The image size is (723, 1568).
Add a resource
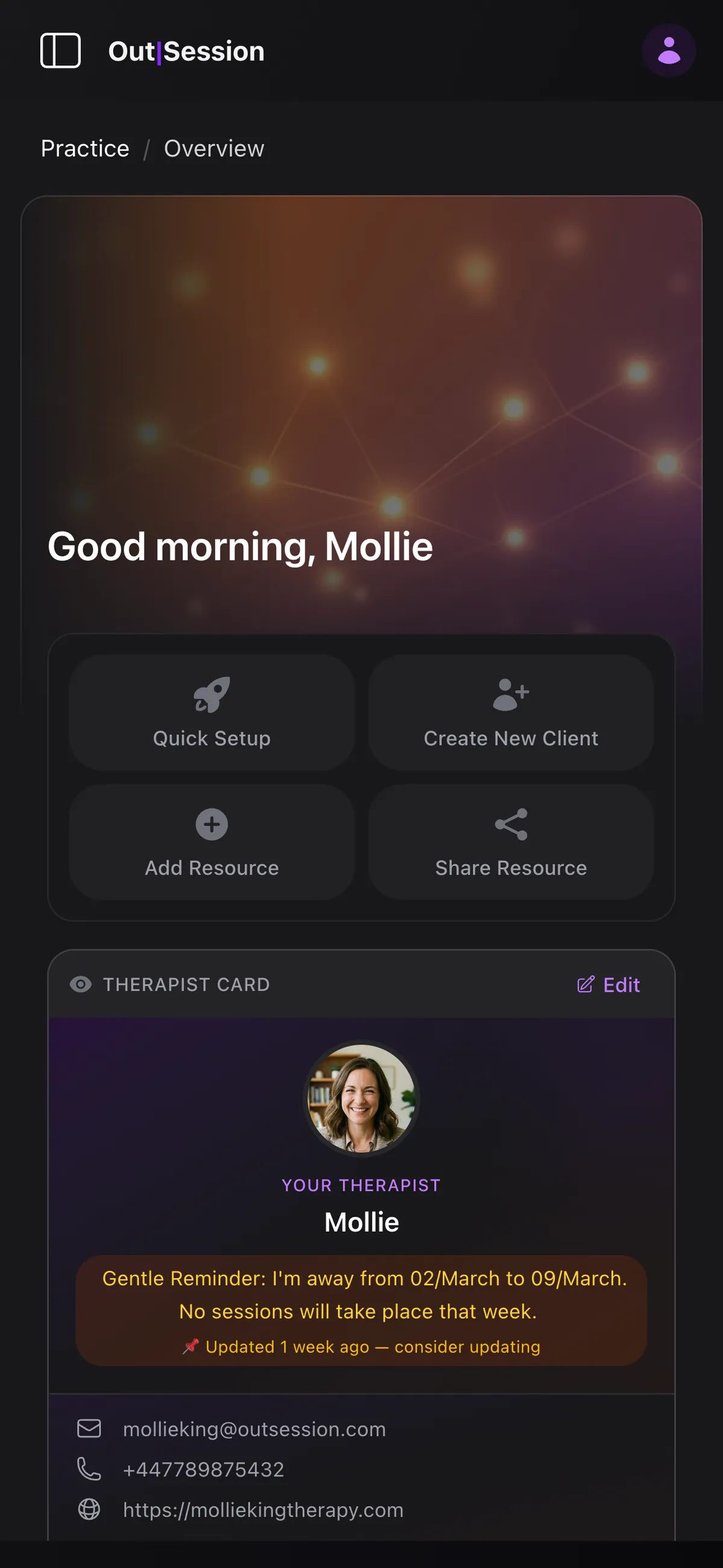pos(211,842)
